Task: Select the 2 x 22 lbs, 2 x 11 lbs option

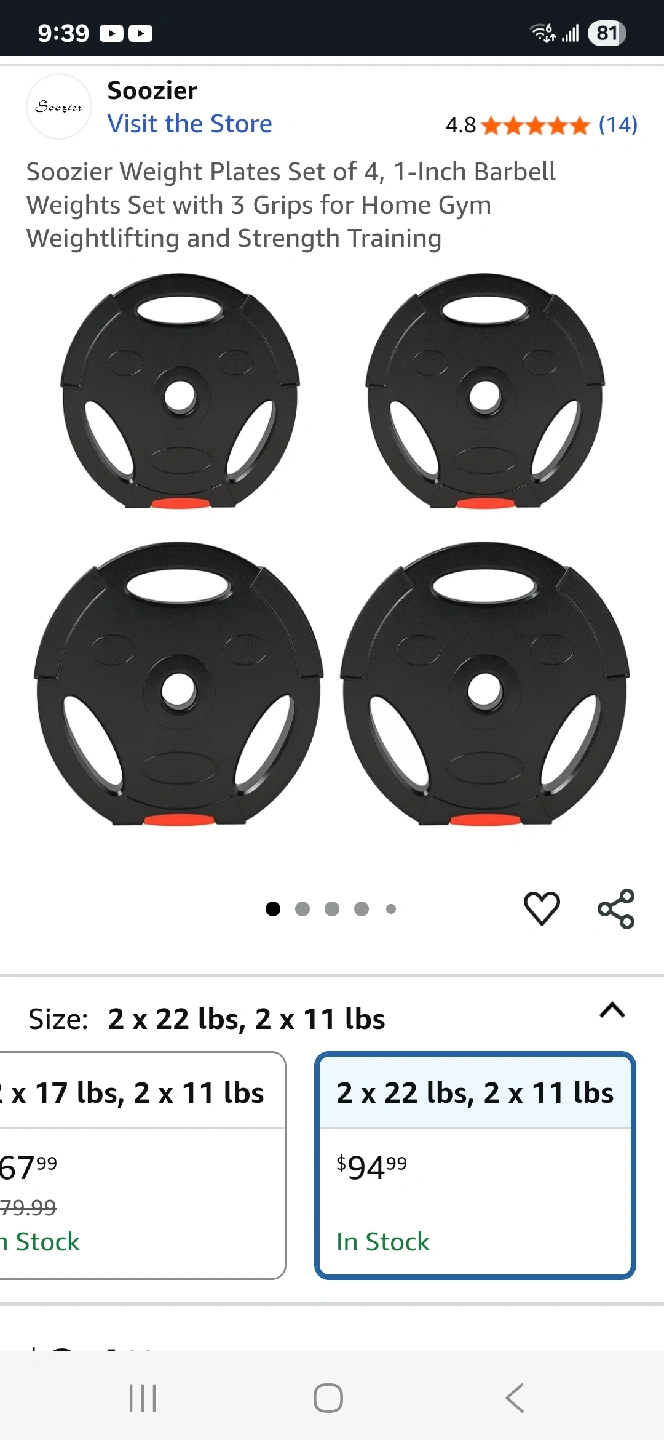Action: pos(475,1165)
